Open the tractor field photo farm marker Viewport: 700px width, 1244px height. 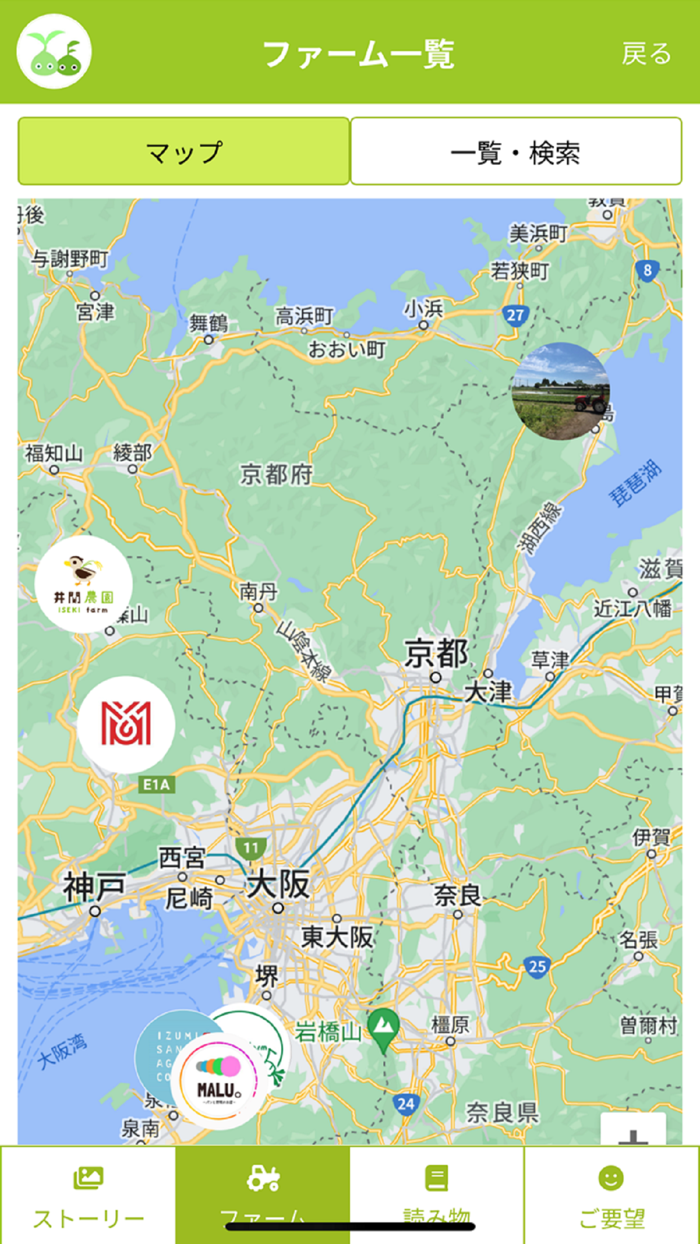[560, 391]
